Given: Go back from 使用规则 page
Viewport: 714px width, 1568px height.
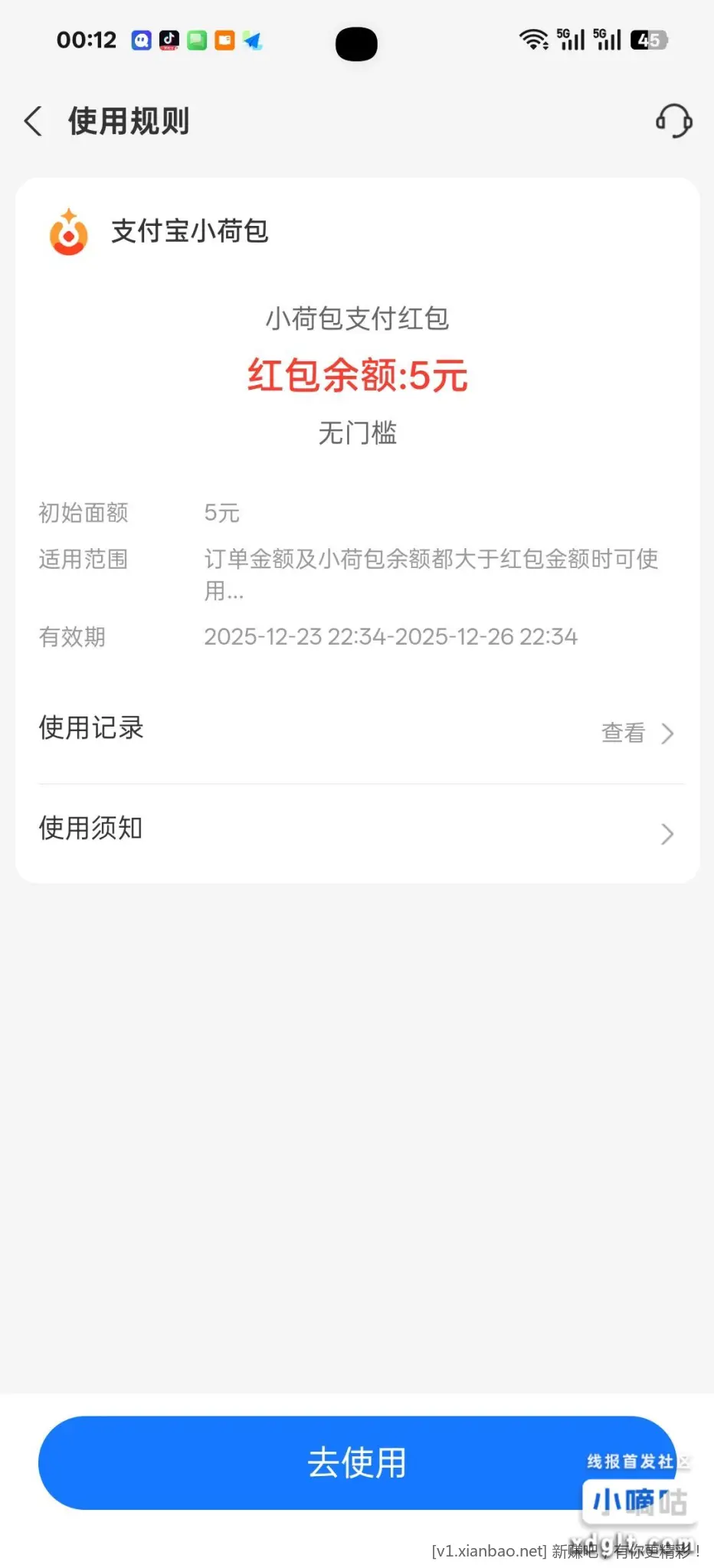Looking at the screenshot, I should (33, 121).
